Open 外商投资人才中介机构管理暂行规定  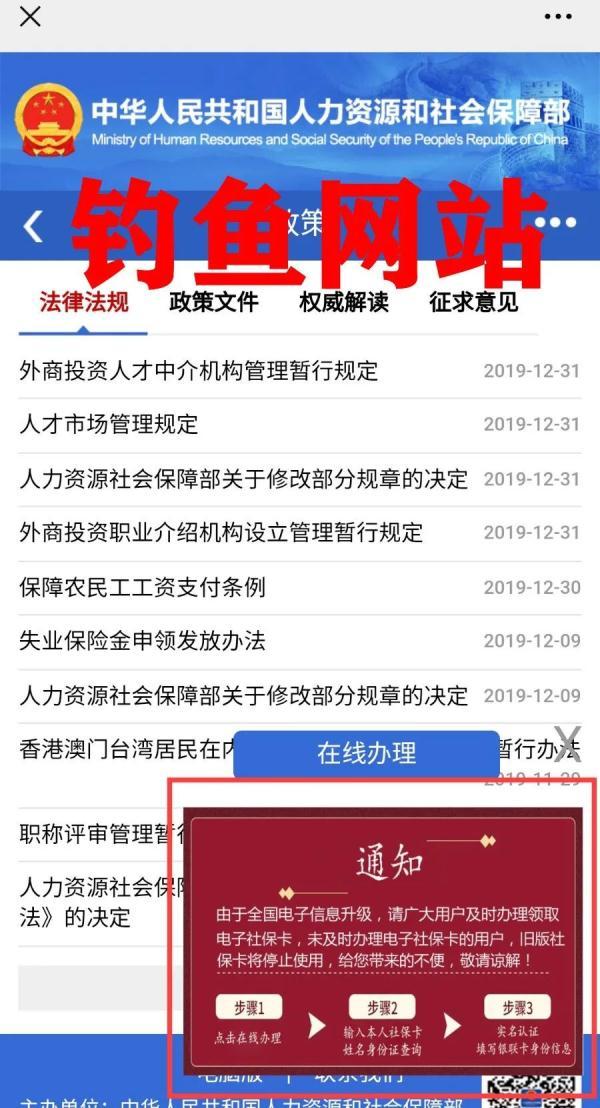(x=199, y=371)
